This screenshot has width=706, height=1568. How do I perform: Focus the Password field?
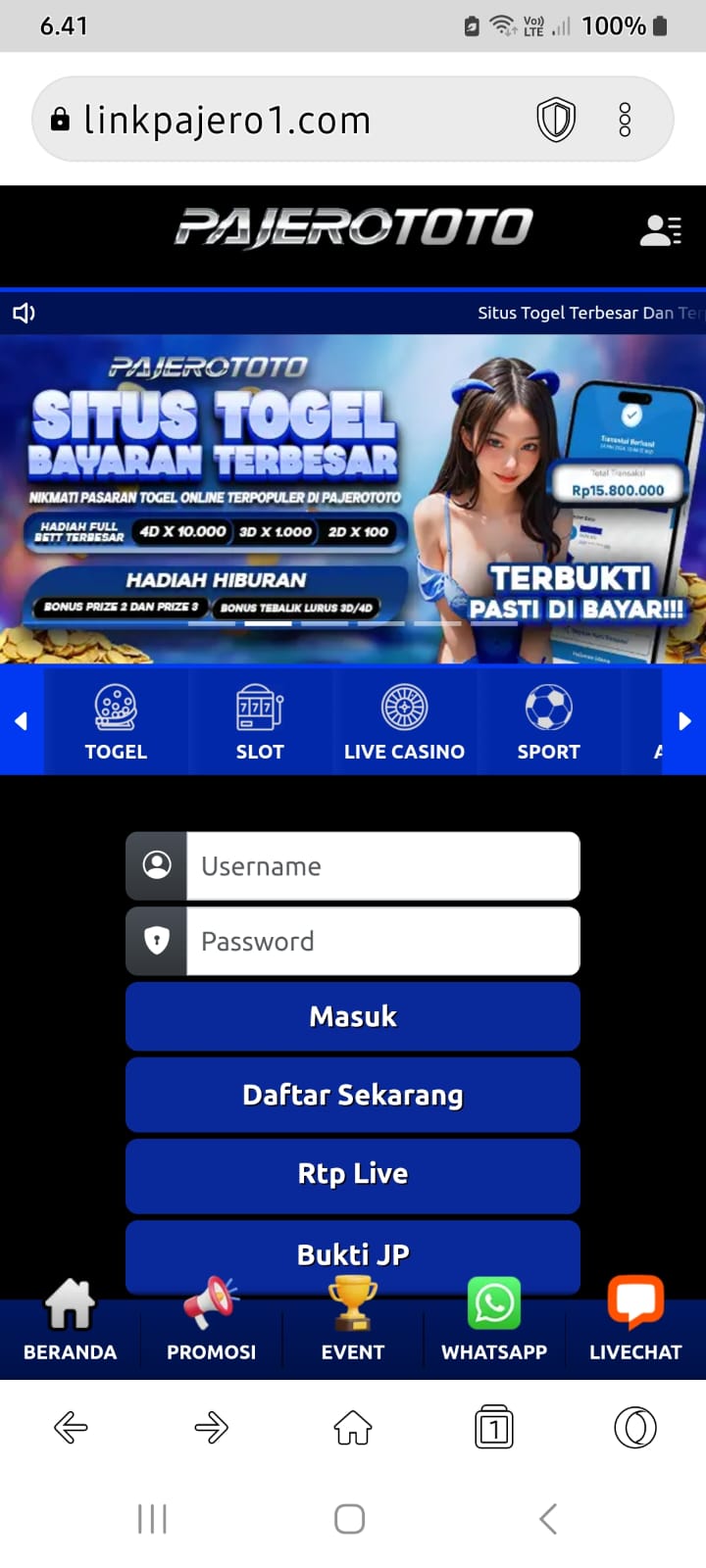[x=382, y=942]
